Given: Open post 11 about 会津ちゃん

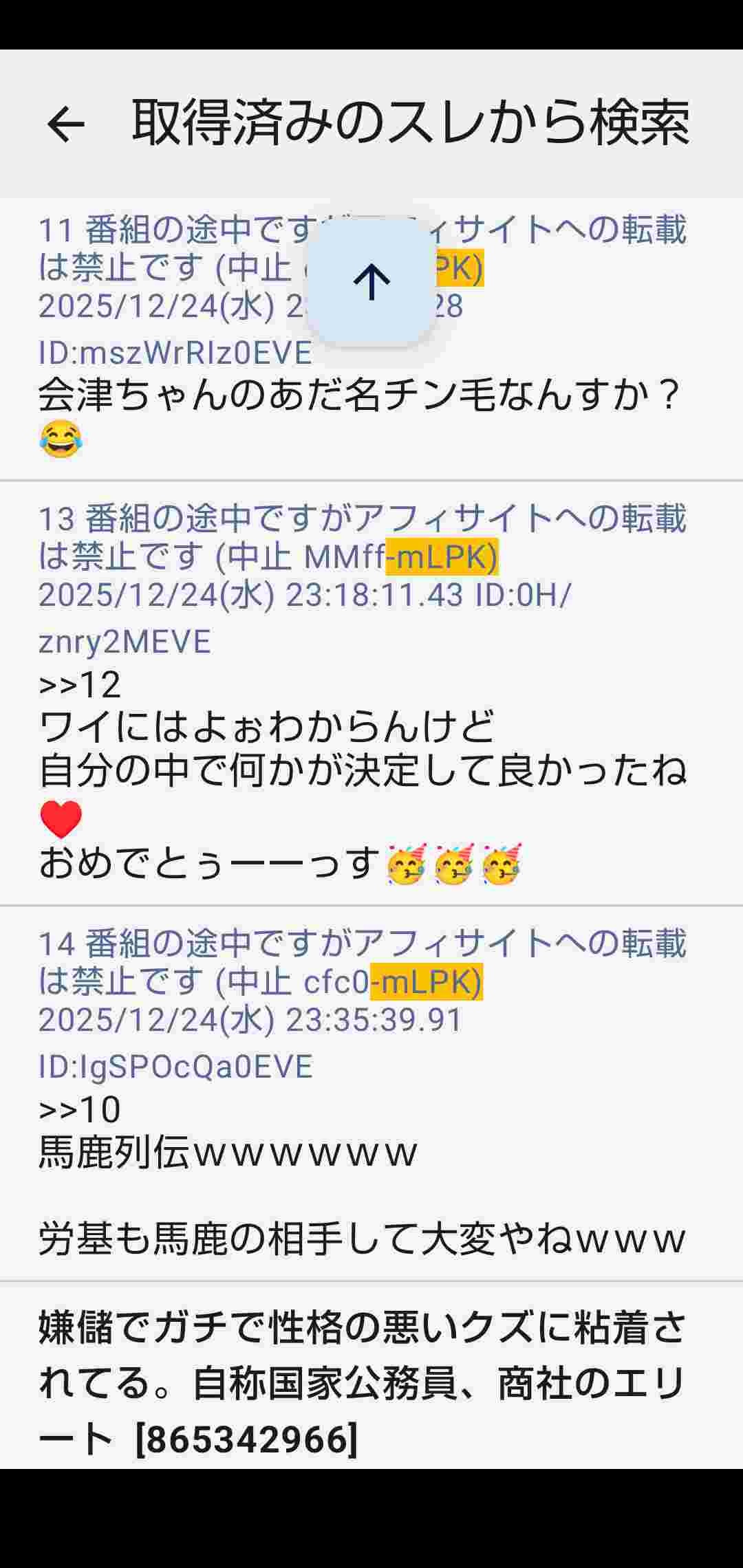Looking at the screenshot, I should click(358, 396).
